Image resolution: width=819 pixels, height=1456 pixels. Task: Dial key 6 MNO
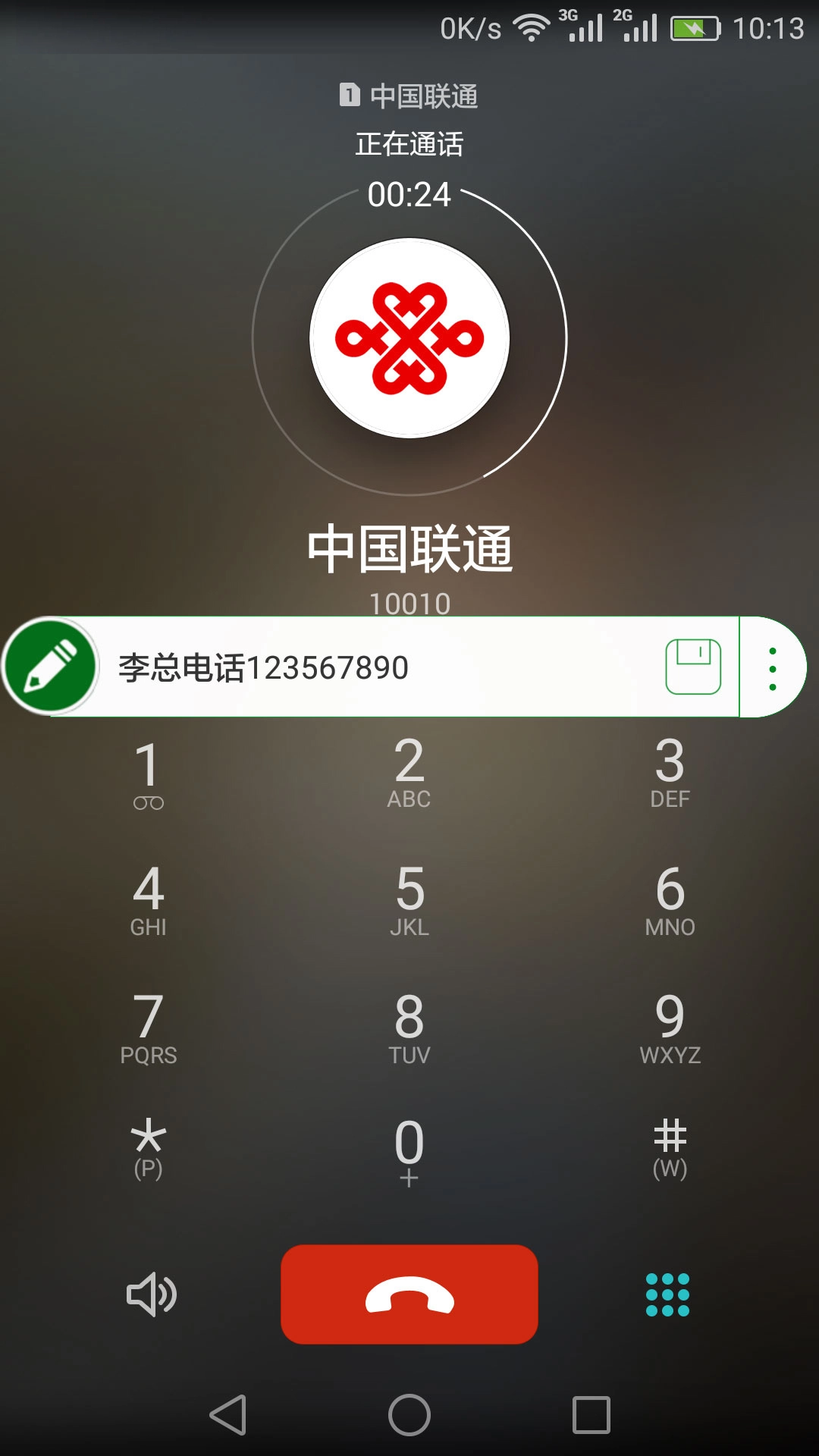click(x=670, y=901)
